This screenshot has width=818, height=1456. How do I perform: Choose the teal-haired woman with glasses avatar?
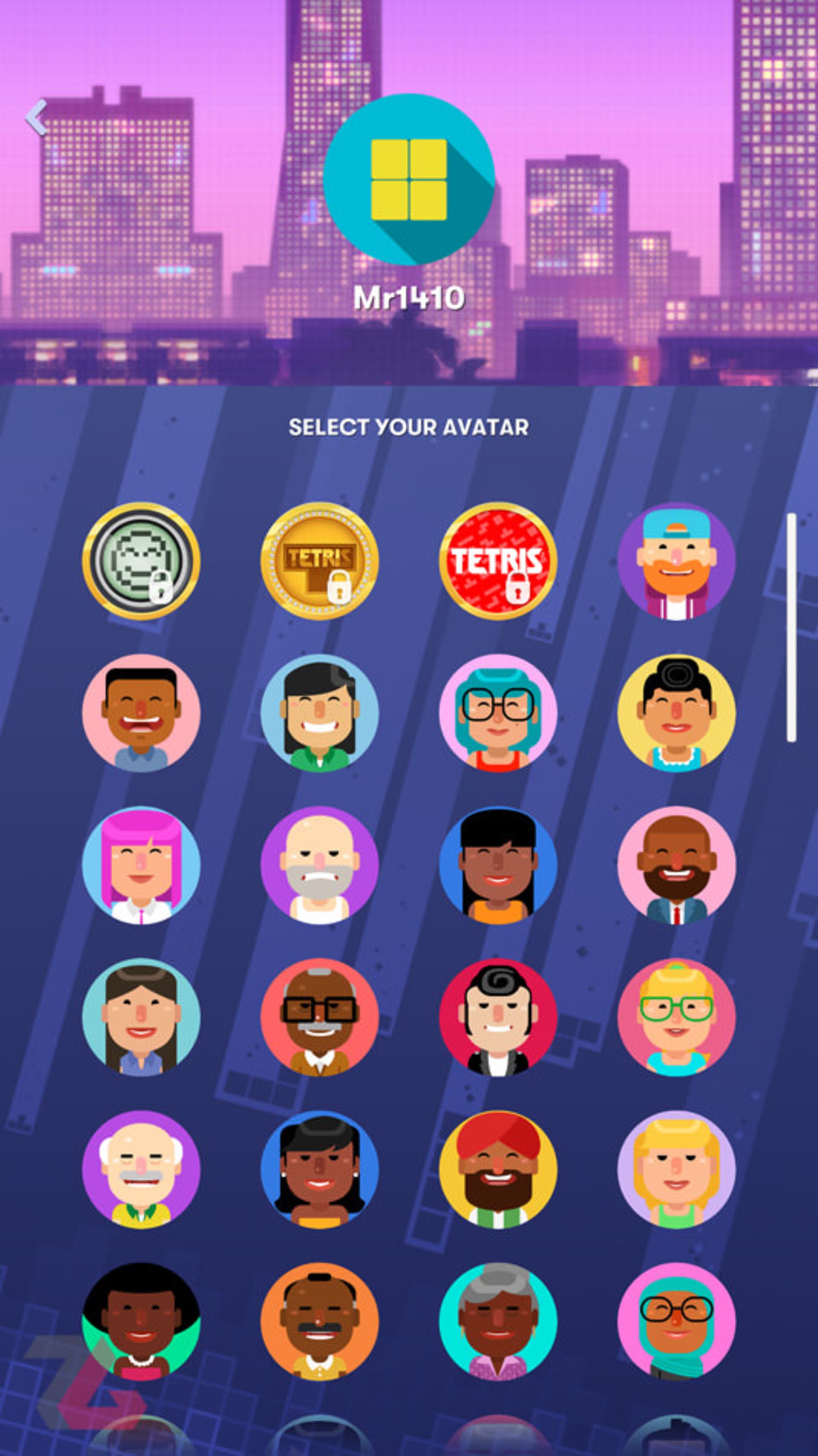(x=498, y=713)
